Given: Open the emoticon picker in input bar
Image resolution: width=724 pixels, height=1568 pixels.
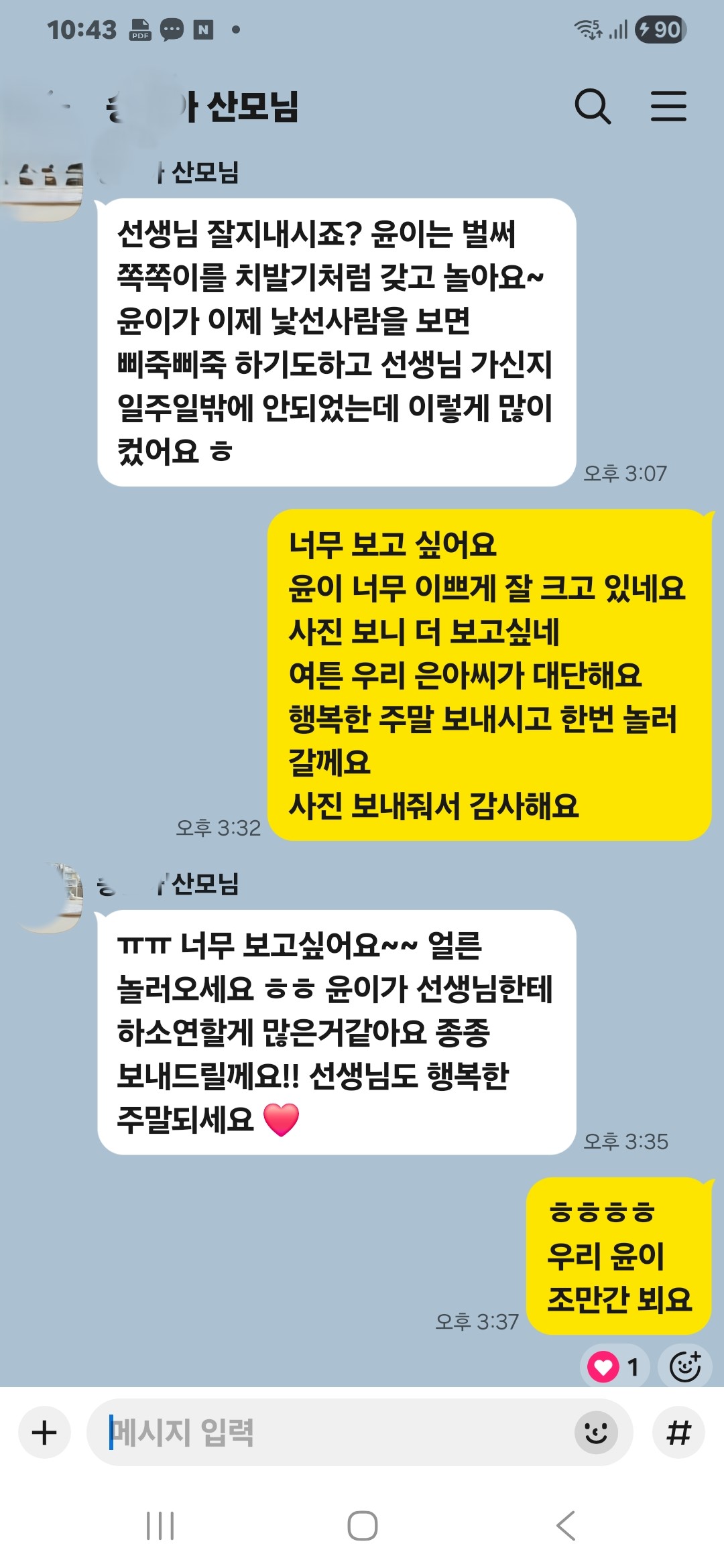Looking at the screenshot, I should click(595, 1432).
